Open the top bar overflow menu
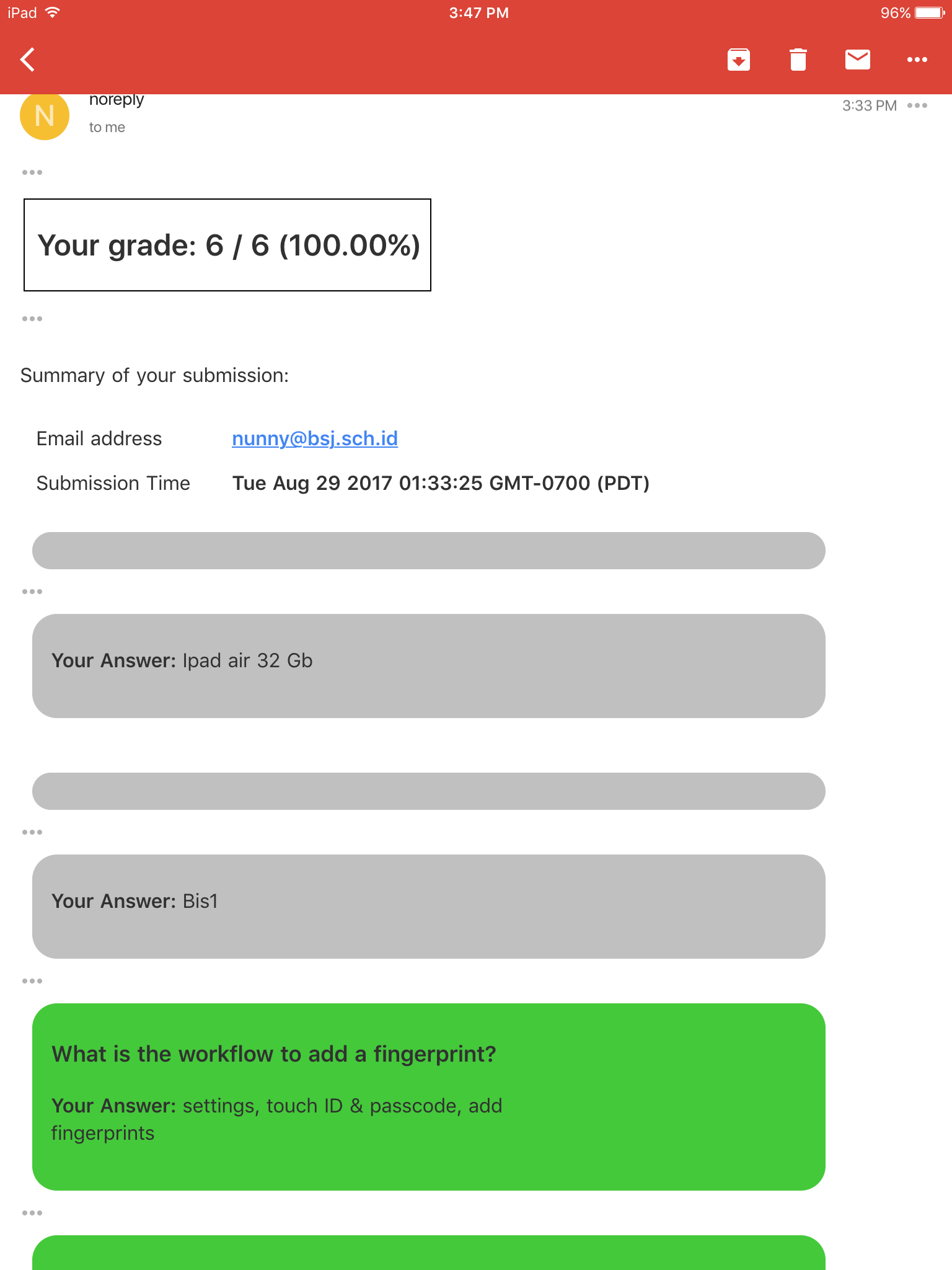This screenshot has height=1270, width=952. coord(917,60)
